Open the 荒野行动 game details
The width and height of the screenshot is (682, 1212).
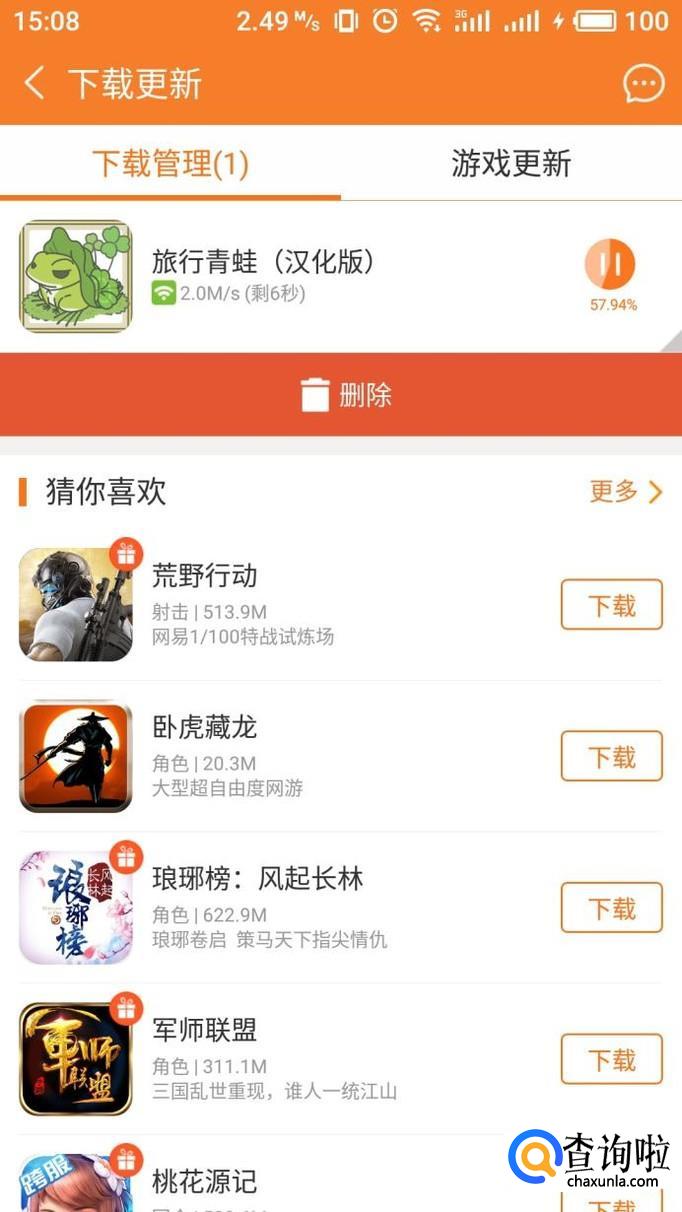pos(204,576)
